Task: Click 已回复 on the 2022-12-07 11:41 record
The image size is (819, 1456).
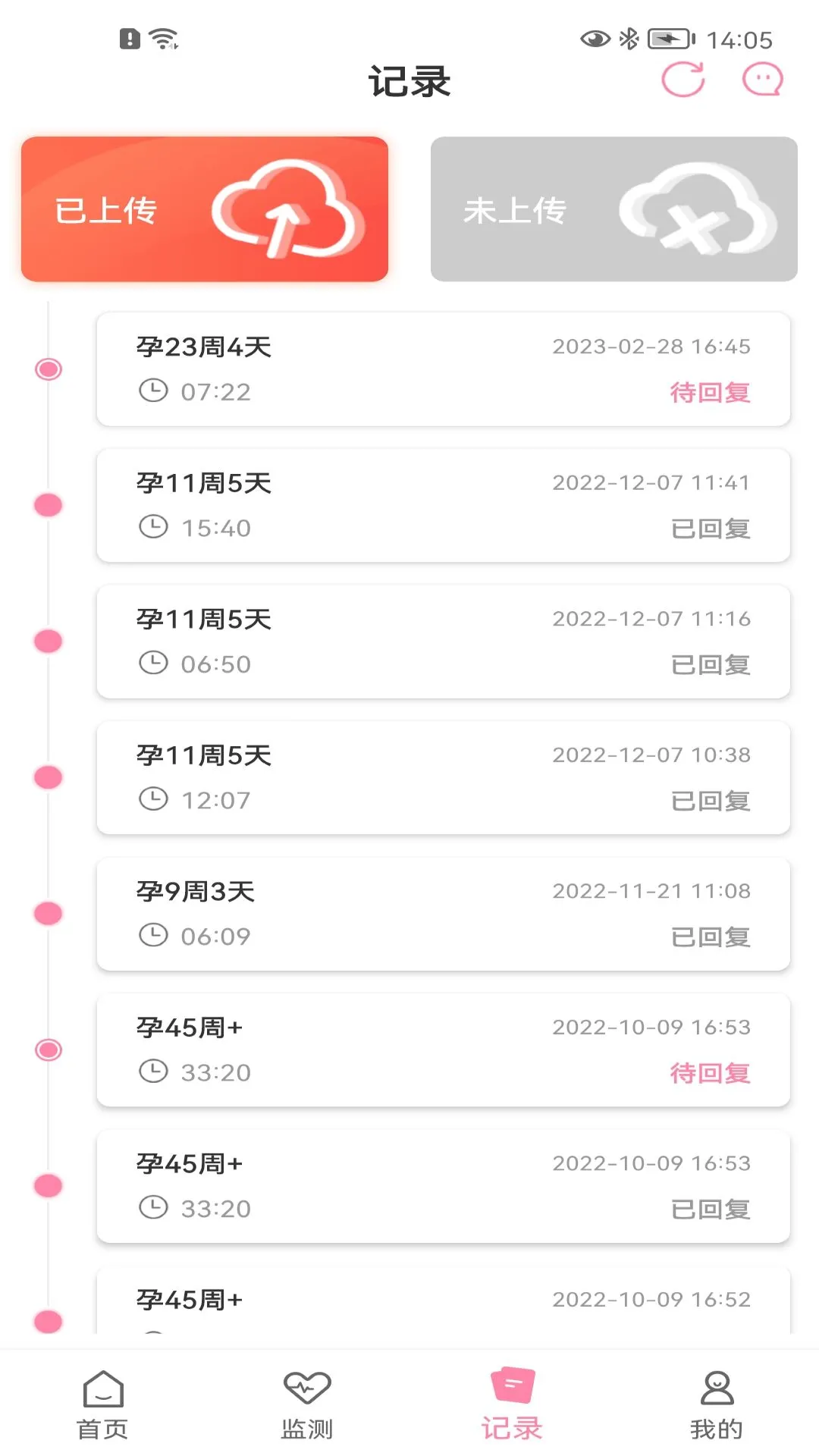Action: coord(710,528)
